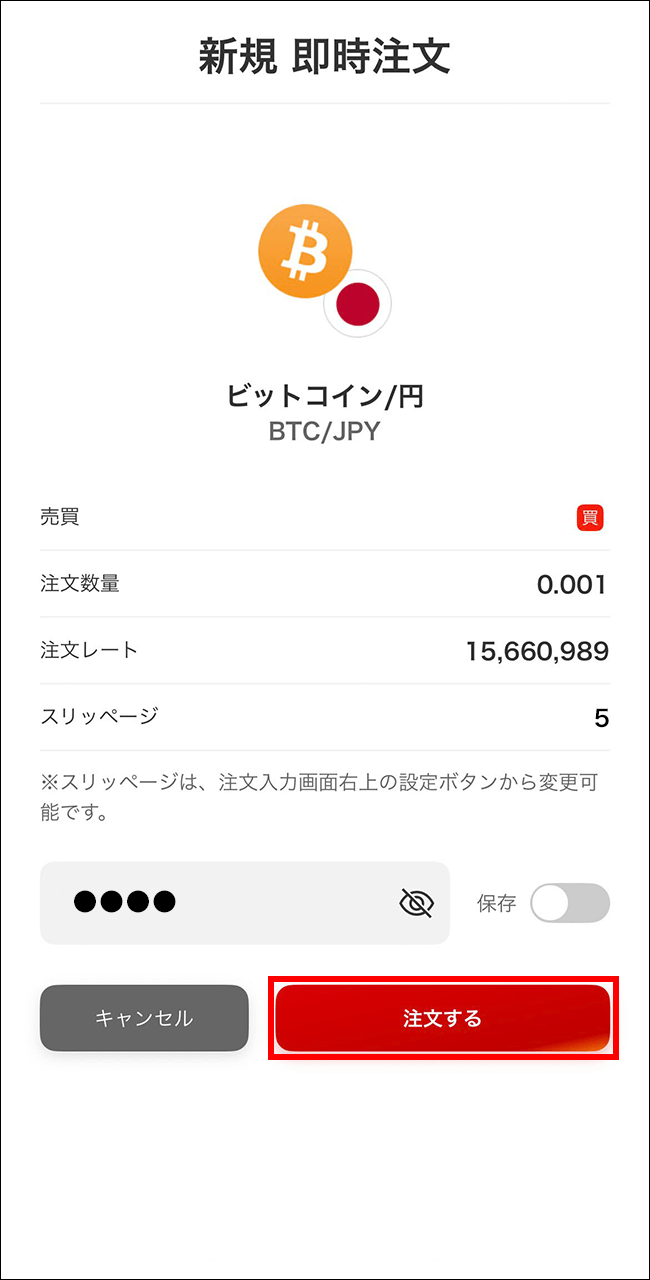Image resolution: width=650 pixels, height=1280 pixels.
Task: Cancel the order with キャンセル
Action: point(144,1018)
